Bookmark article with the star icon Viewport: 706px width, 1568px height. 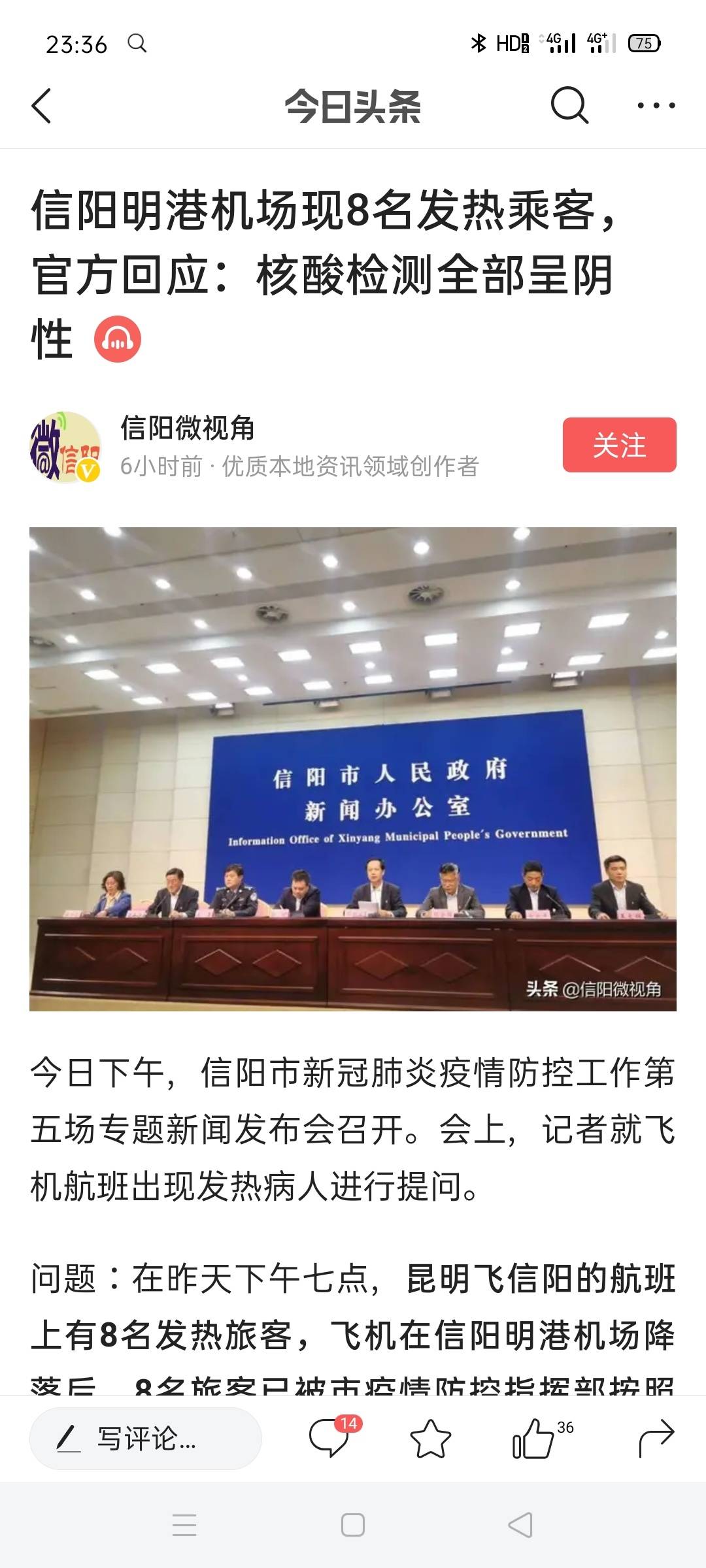pos(430,1438)
